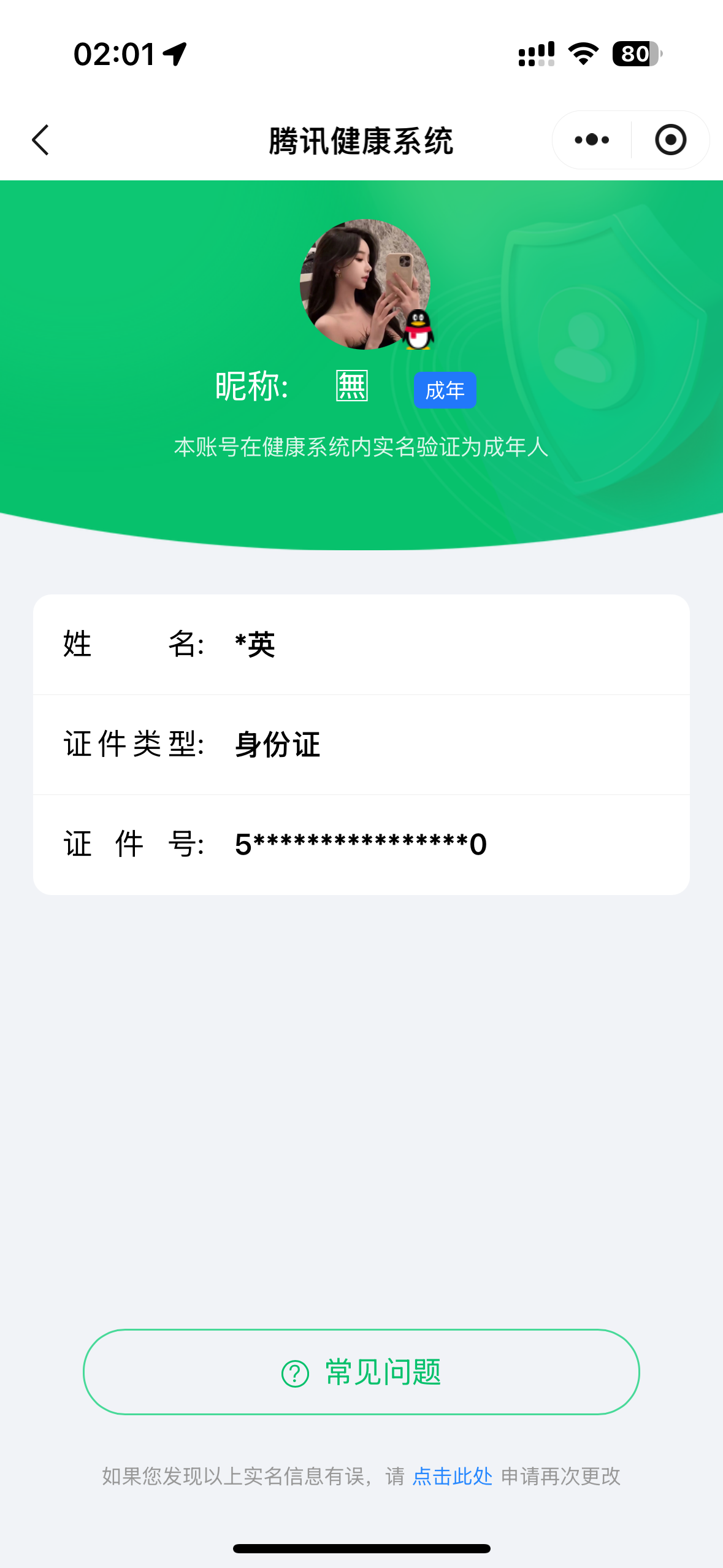Image resolution: width=723 pixels, height=1568 pixels.
Task: Select the 成年 adult status badge
Action: pos(445,390)
